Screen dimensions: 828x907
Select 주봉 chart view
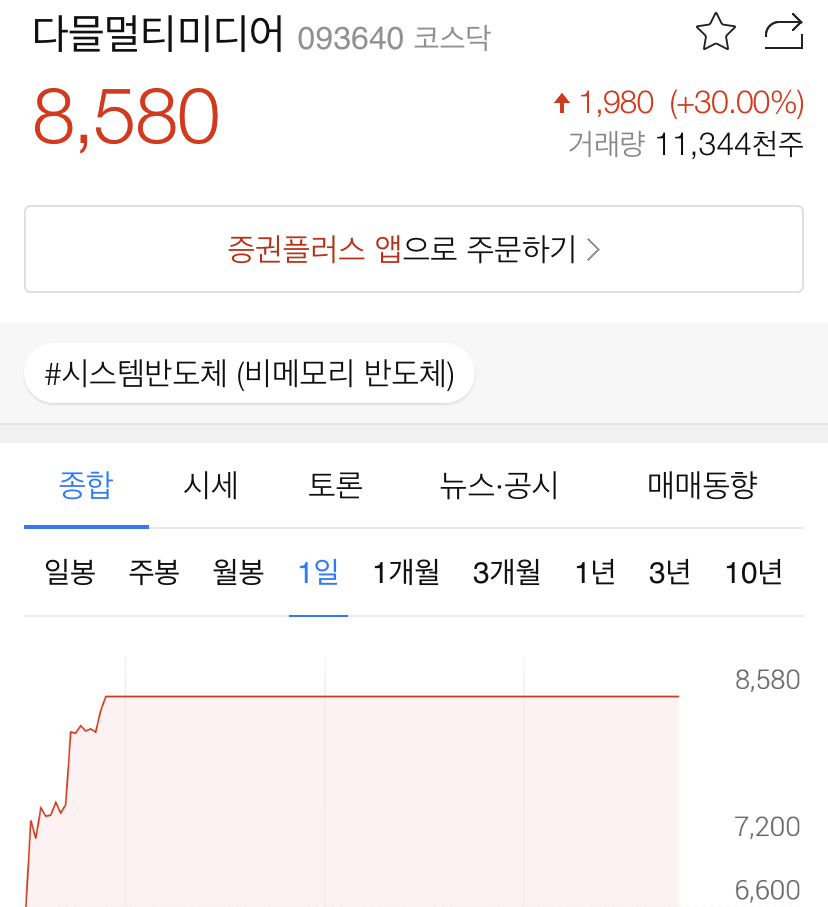coord(154,572)
